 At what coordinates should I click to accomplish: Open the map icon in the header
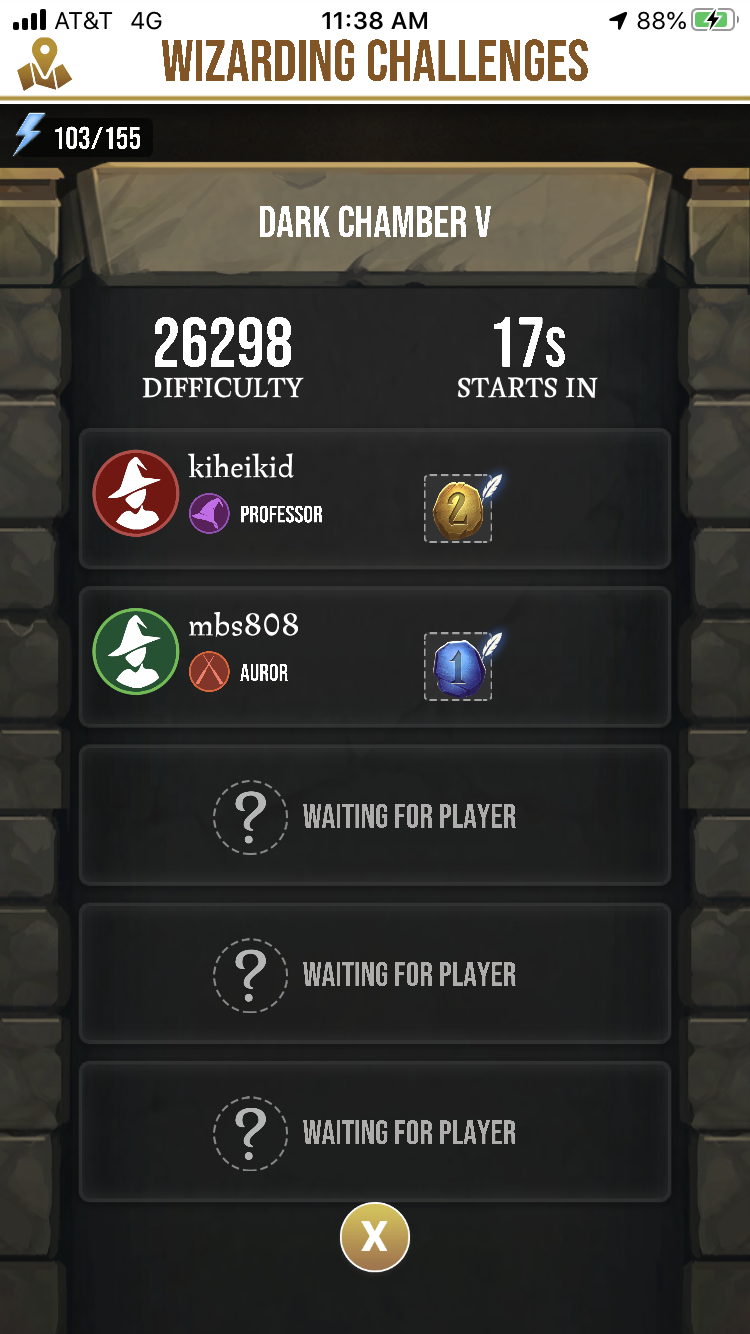tap(44, 63)
